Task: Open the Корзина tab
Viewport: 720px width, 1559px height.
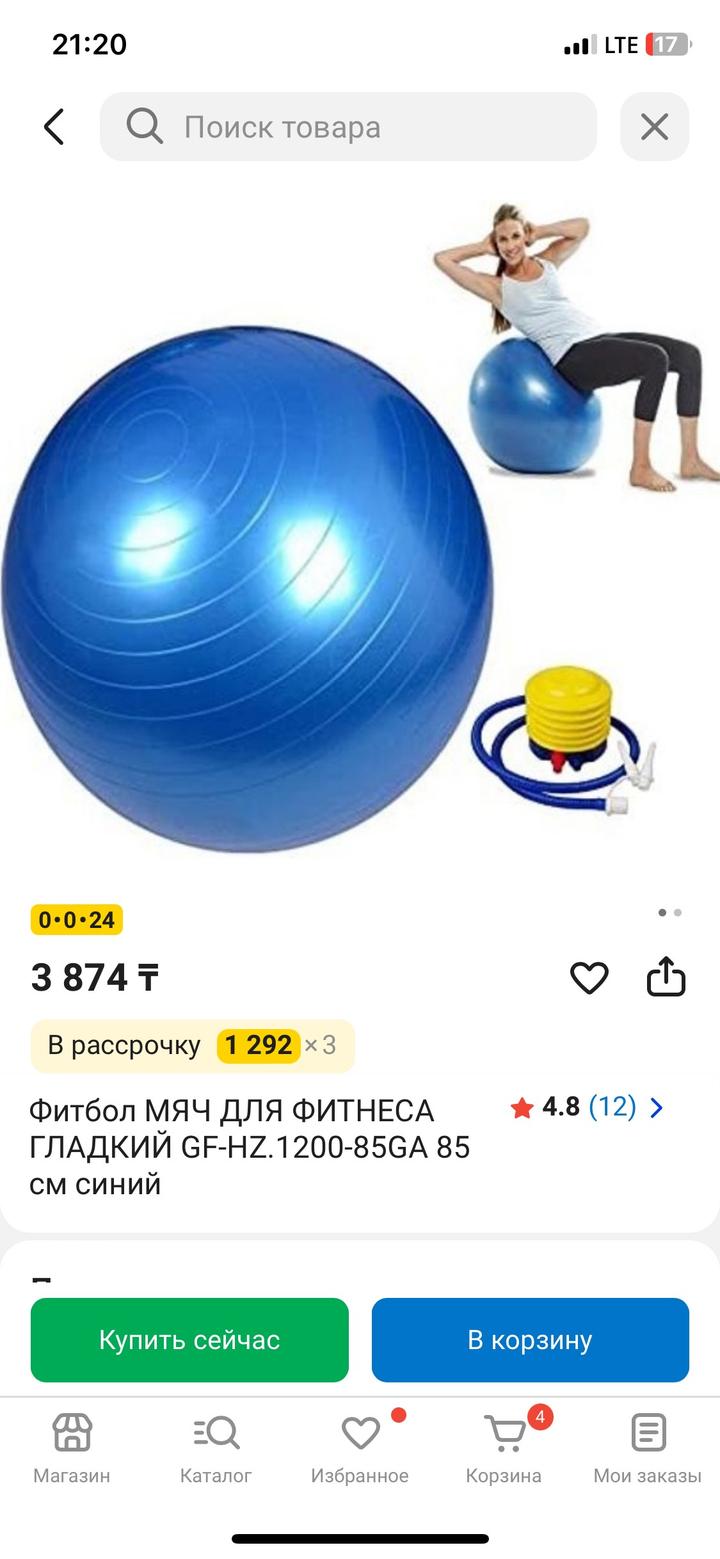Action: point(504,1446)
